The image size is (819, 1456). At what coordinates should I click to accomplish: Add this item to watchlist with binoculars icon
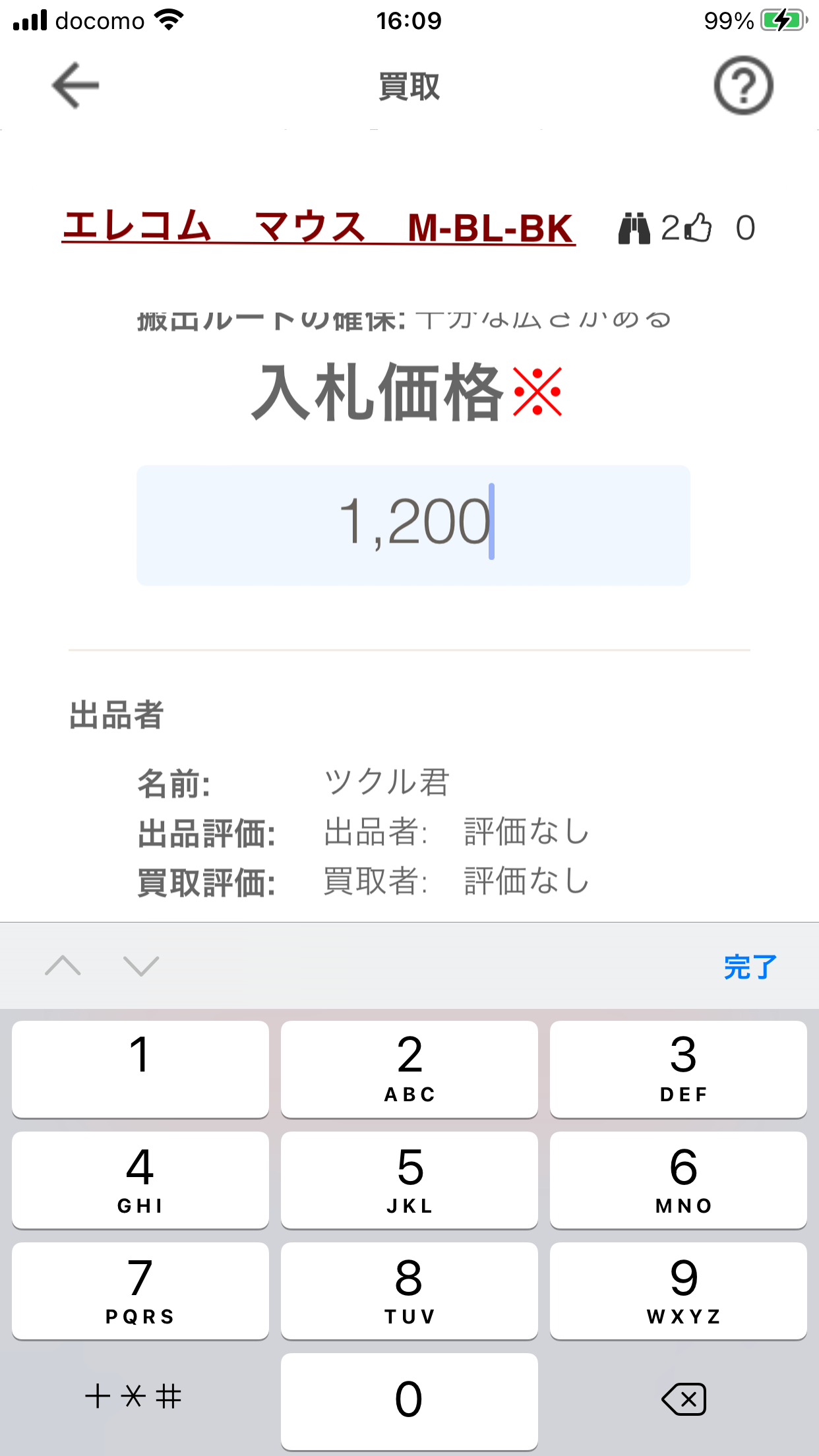pos(634,228)
